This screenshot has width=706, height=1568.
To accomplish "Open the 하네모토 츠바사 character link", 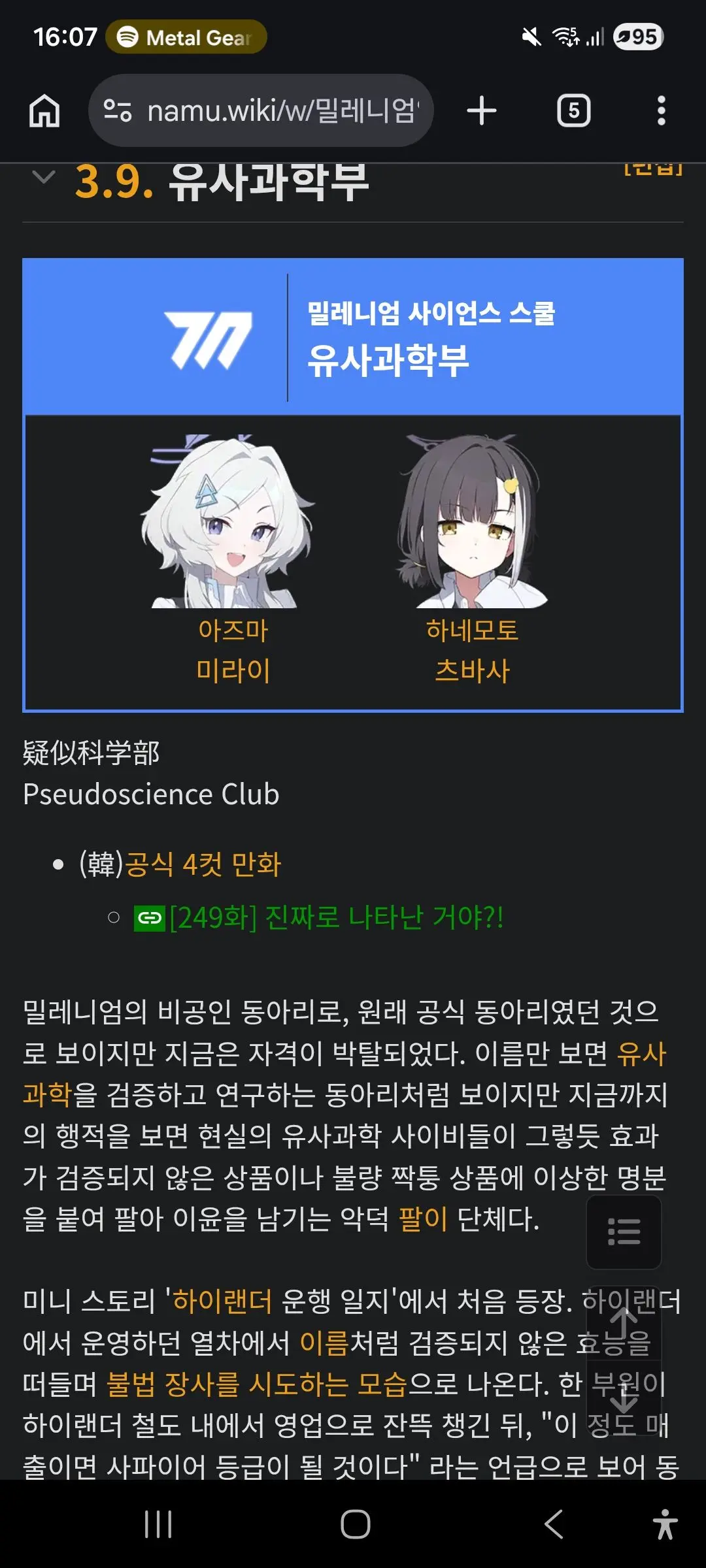I will [x=472, y=651].
